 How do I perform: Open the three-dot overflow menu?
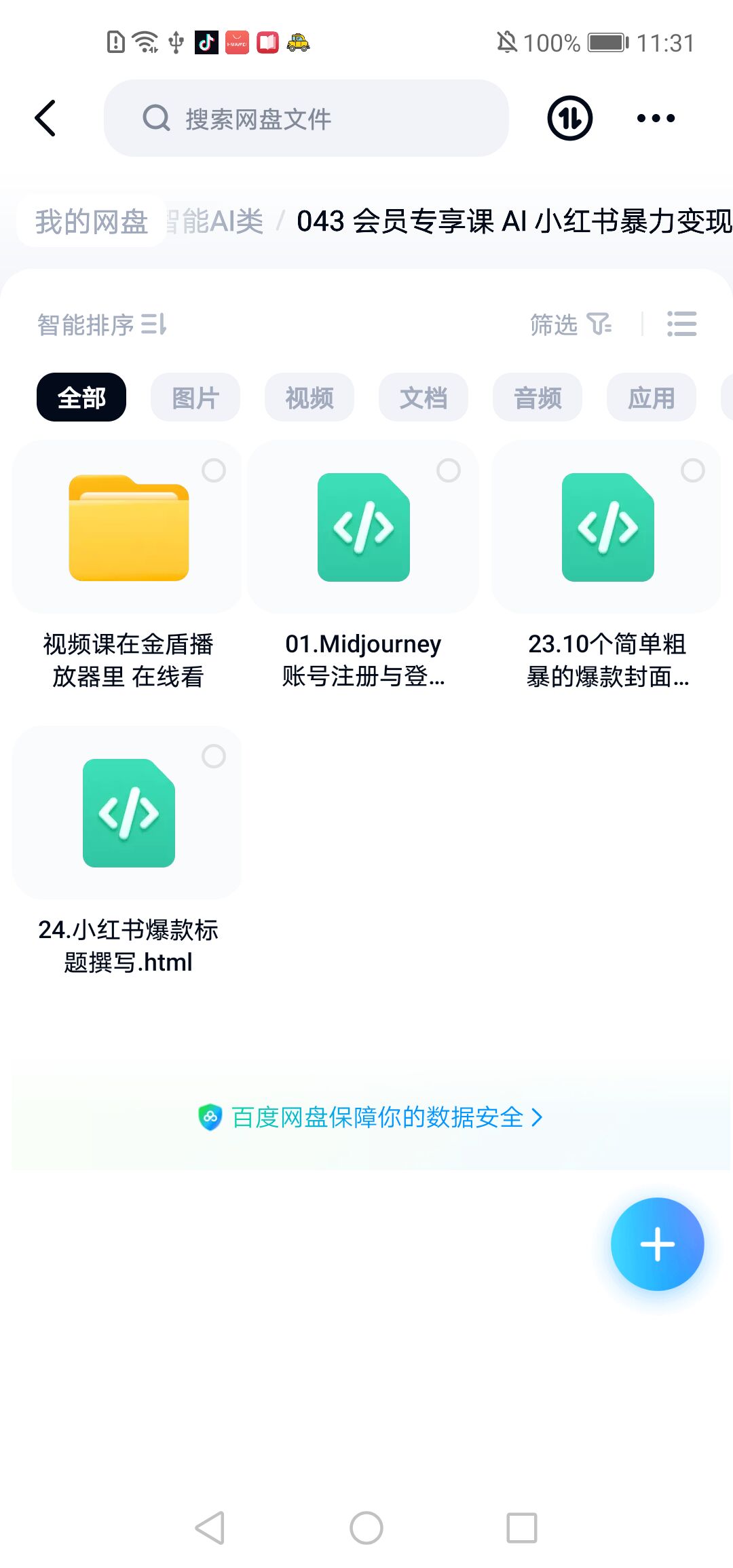[x=656, y=118]
